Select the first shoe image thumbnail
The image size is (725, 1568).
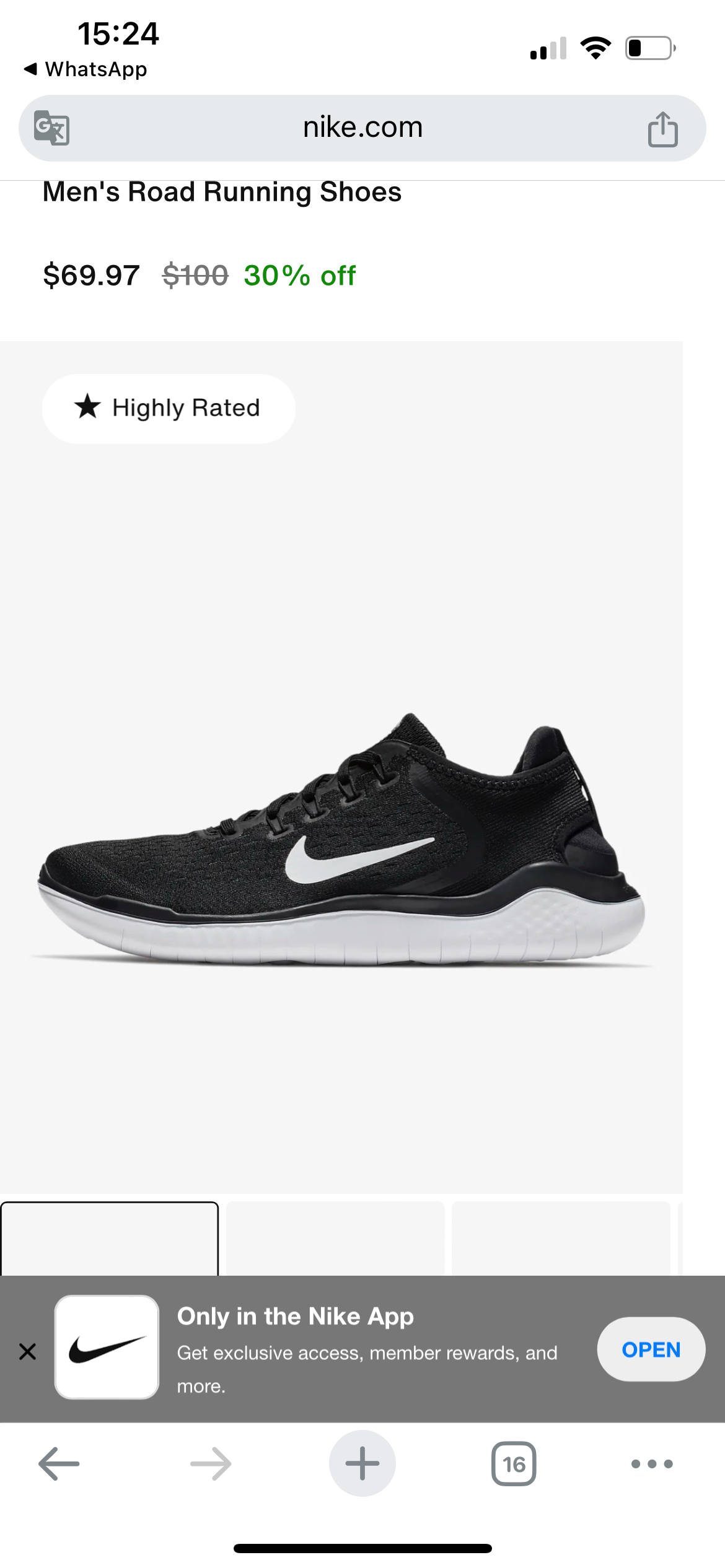110,1239
